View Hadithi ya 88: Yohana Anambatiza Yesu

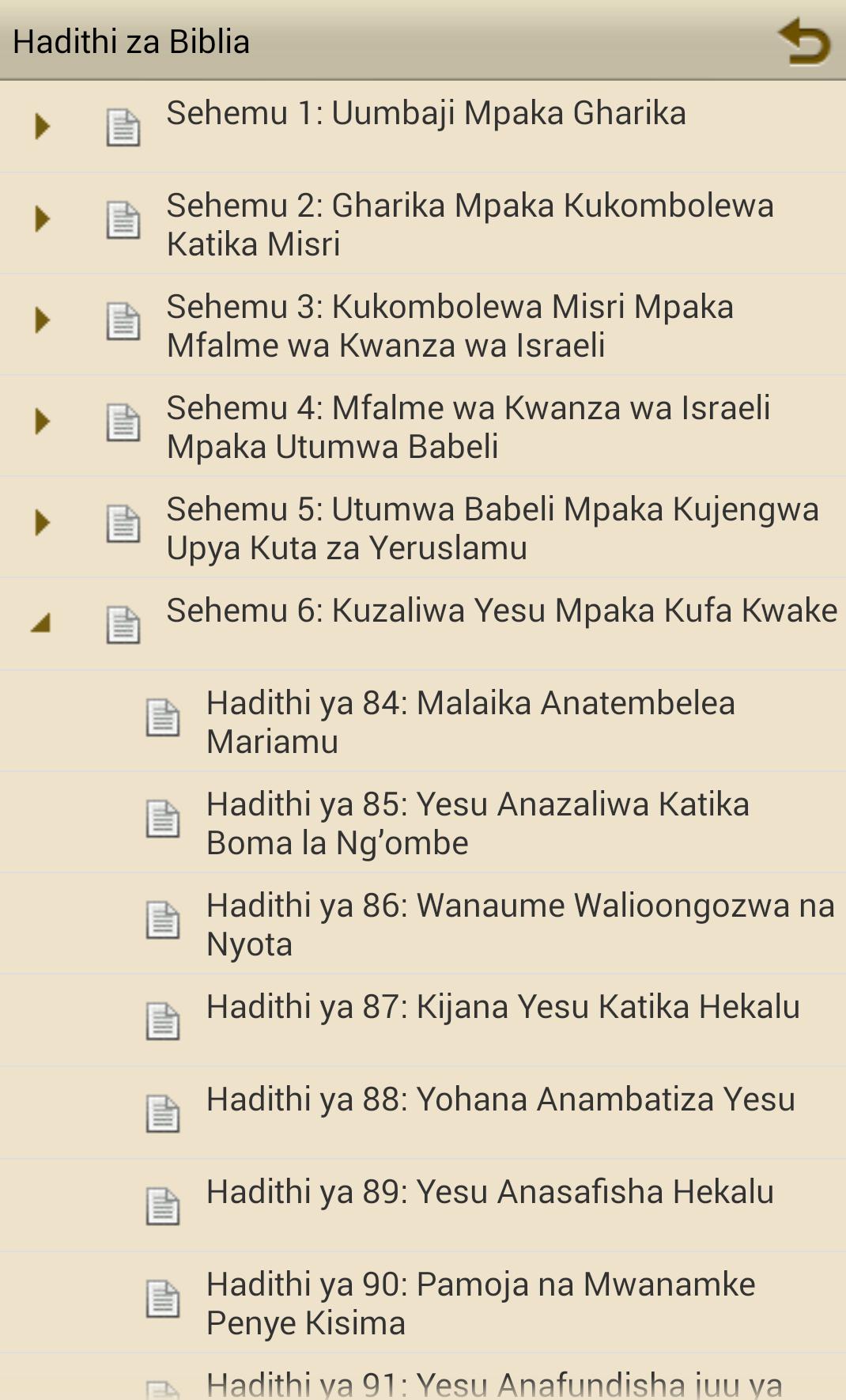click(500, 1100)
